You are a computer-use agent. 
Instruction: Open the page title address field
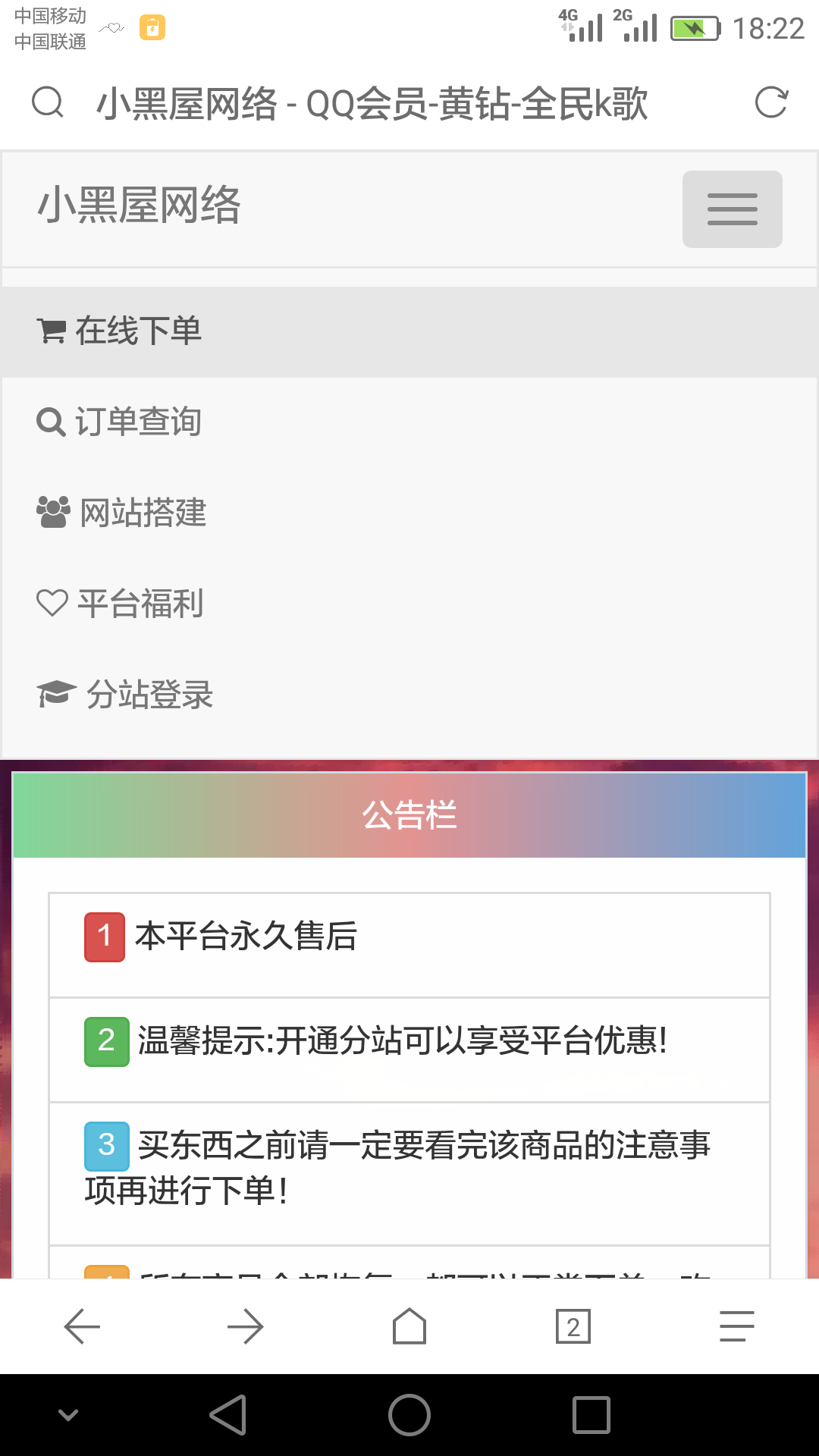tap(372, 104)
